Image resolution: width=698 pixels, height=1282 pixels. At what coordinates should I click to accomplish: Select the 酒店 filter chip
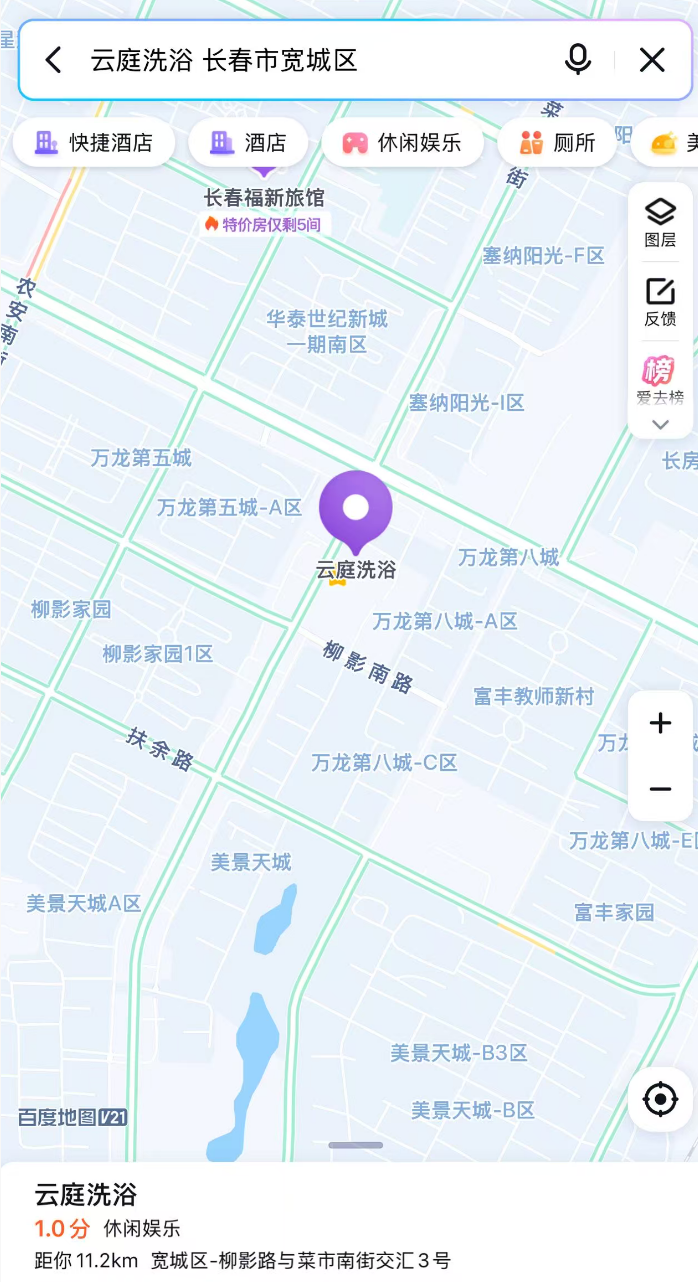[250, 143]
